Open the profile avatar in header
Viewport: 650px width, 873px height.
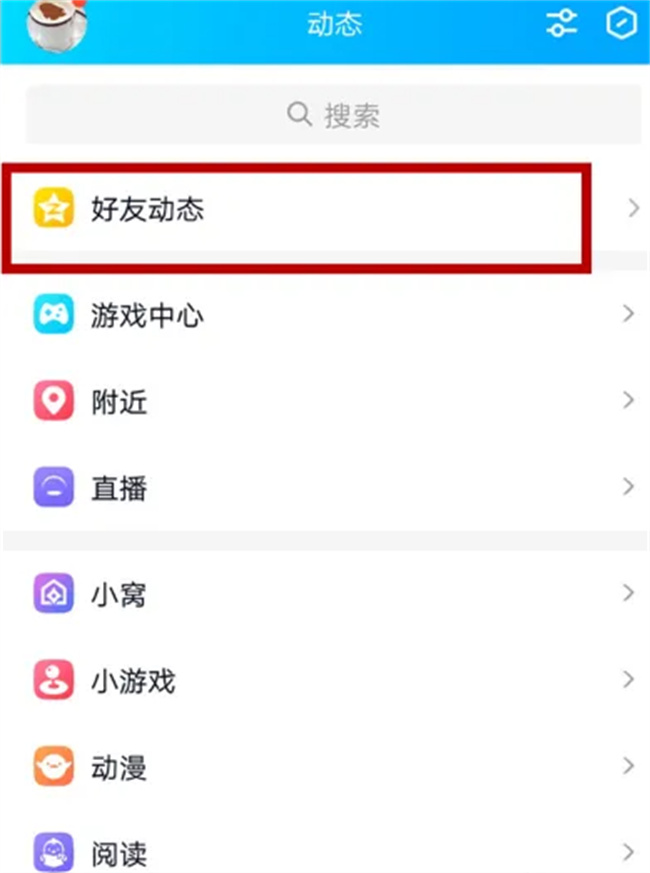tap(57, 25)
